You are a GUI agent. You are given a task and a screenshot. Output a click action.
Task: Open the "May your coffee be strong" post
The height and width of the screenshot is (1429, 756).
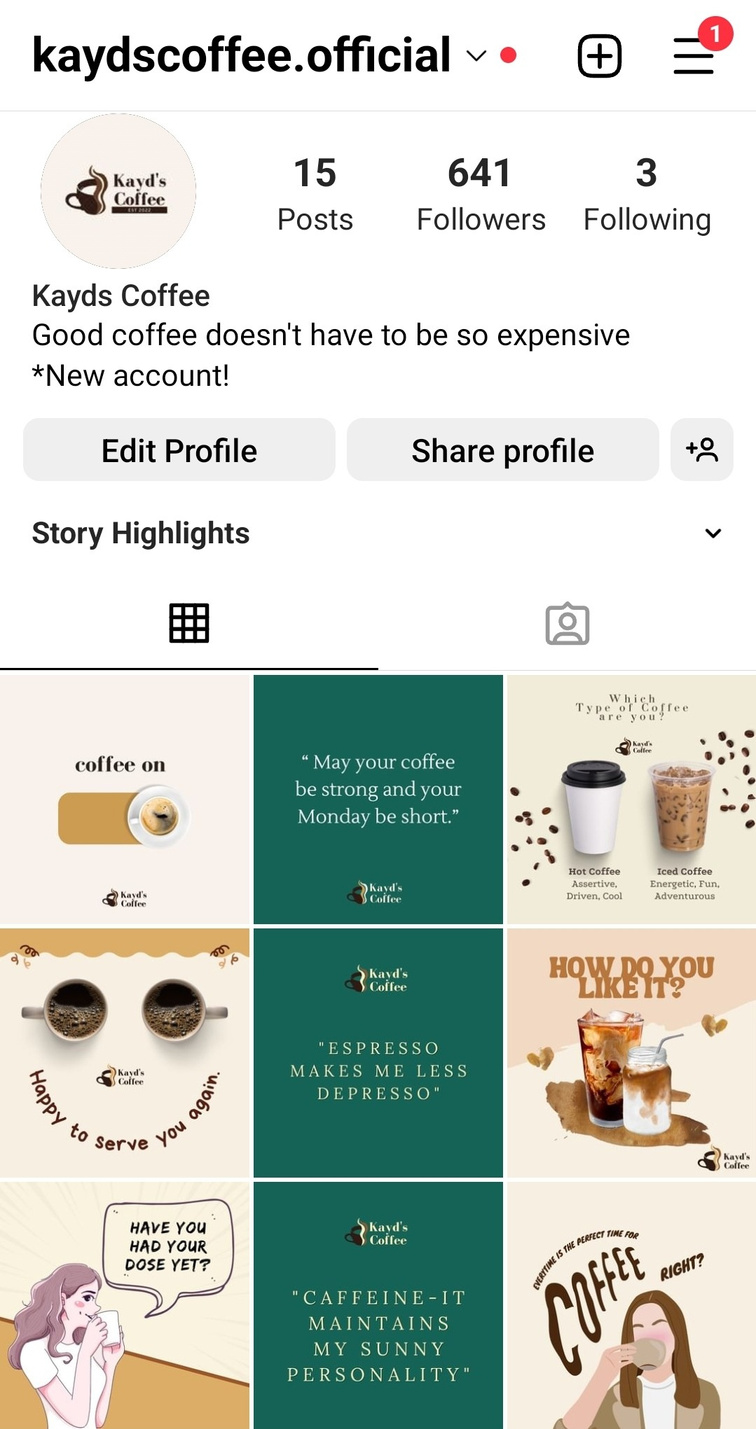pos(378,799)
